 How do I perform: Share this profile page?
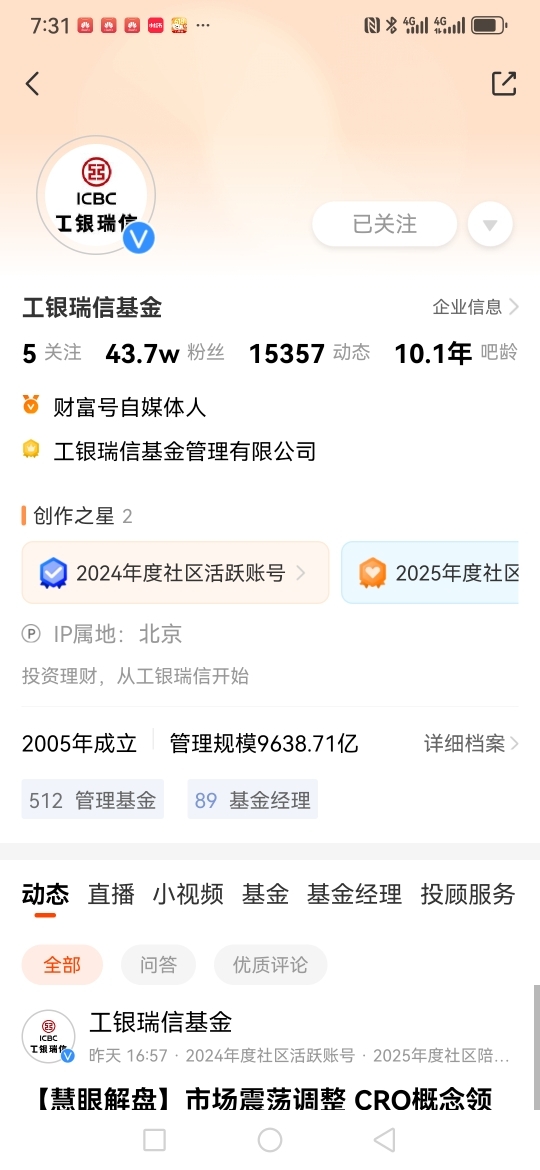pyautogui.click(x=503, y=84)
